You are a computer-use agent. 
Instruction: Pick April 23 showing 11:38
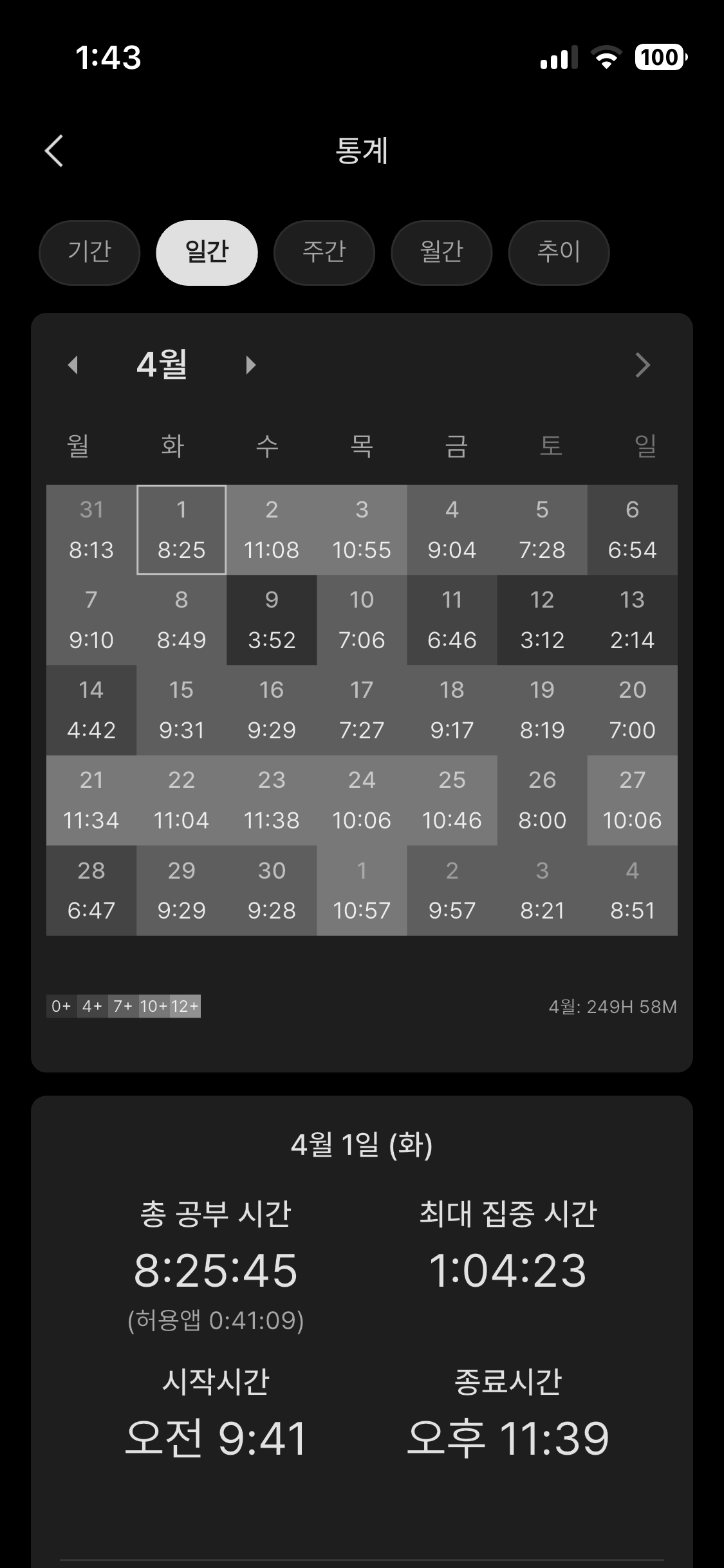tap(272, 800)
